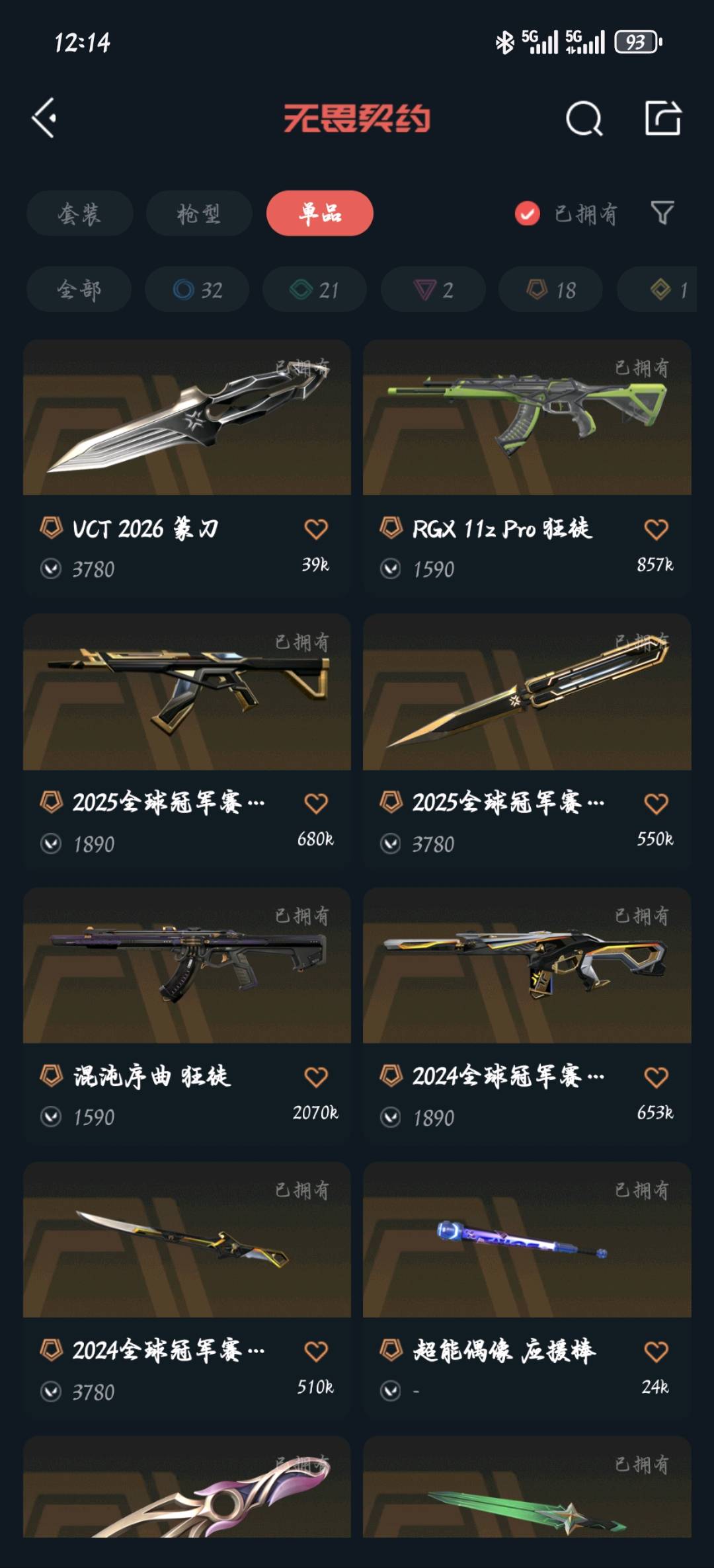Filter by the green tier chip showing 21

315,290
